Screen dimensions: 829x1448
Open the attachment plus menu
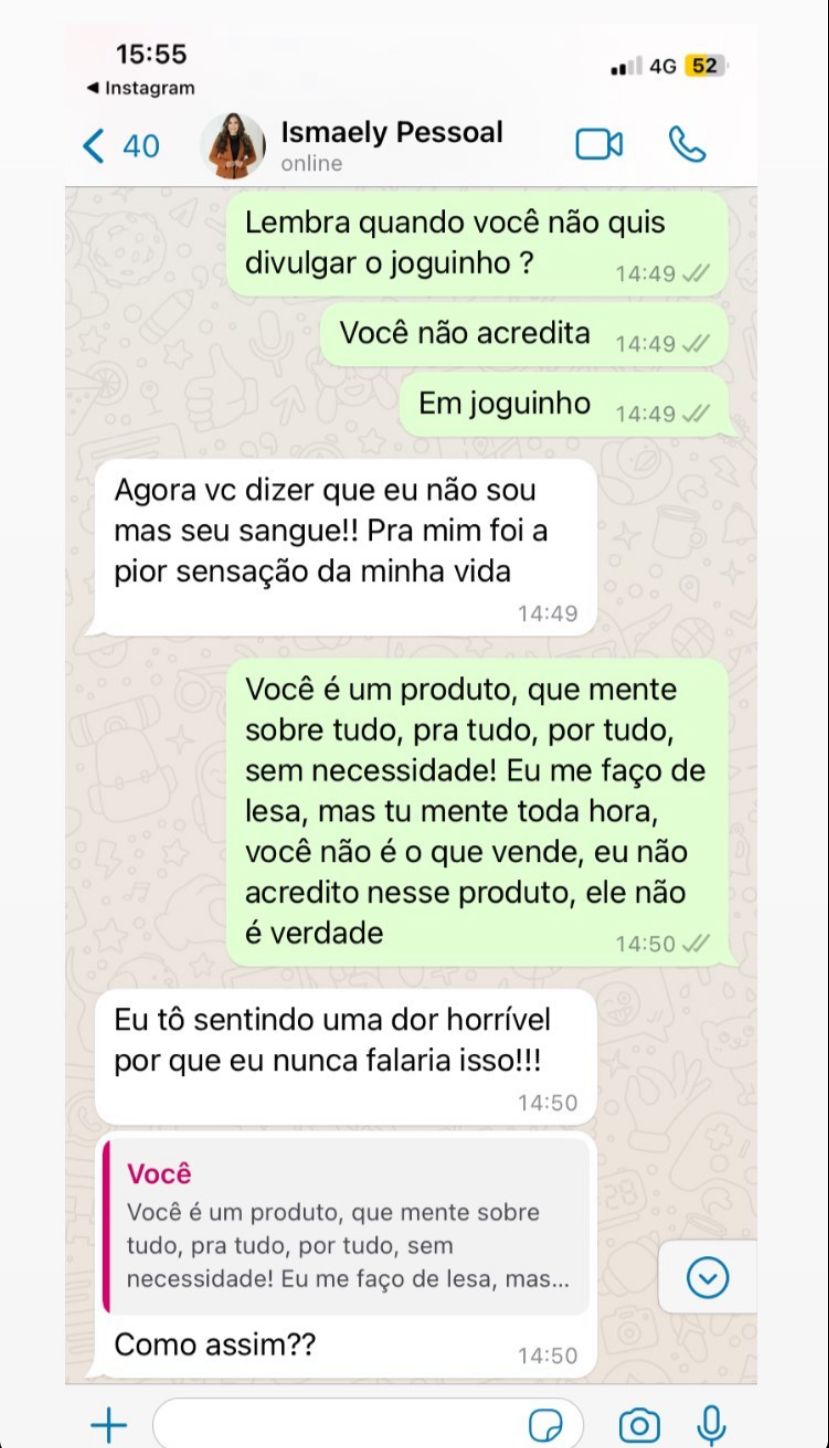tap(108, 1424)
